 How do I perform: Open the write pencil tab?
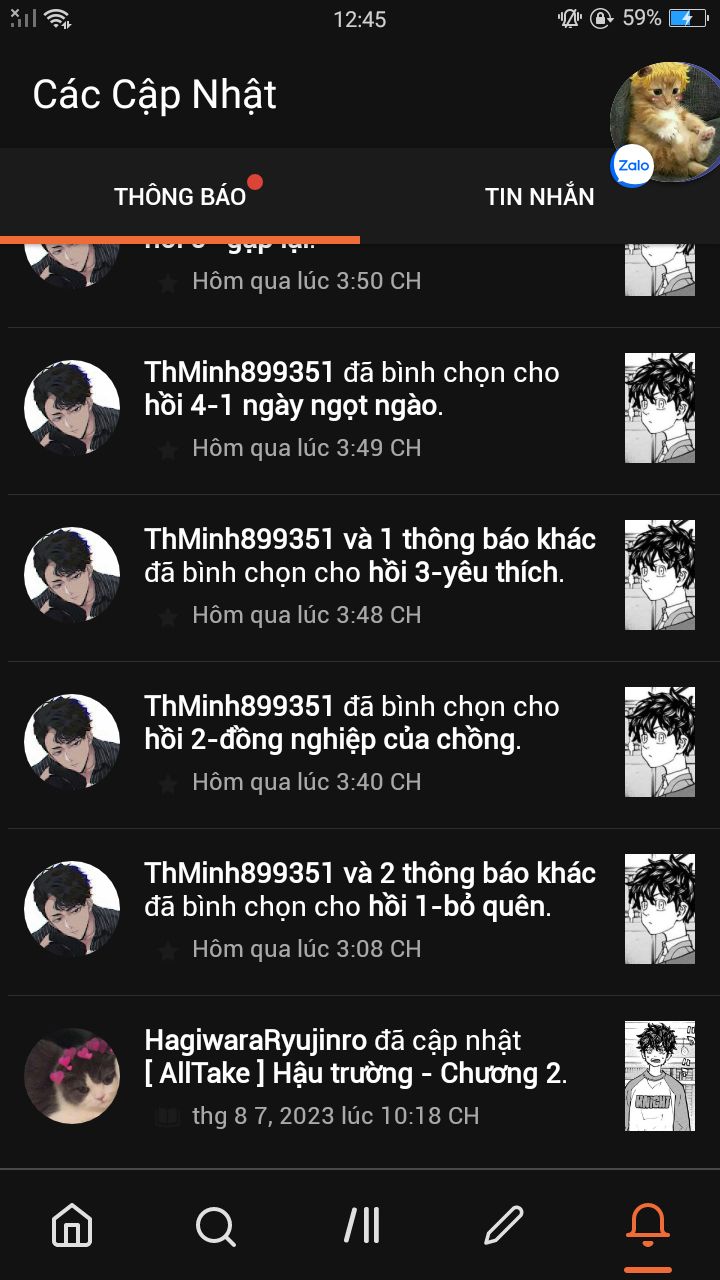click(x=504, y=1225)
